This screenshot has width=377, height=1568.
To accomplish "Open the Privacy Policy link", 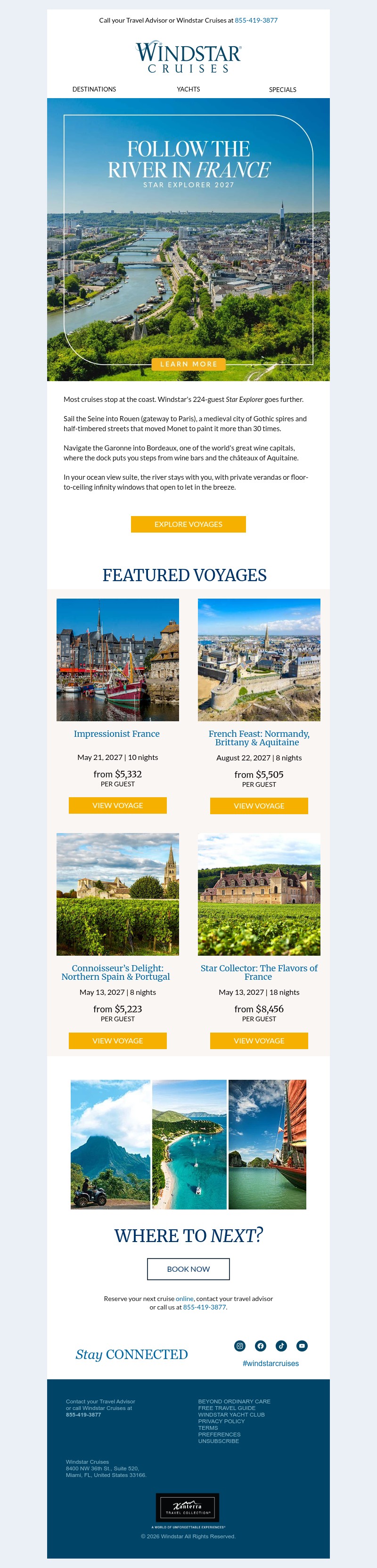I will tap(221, 1421).
